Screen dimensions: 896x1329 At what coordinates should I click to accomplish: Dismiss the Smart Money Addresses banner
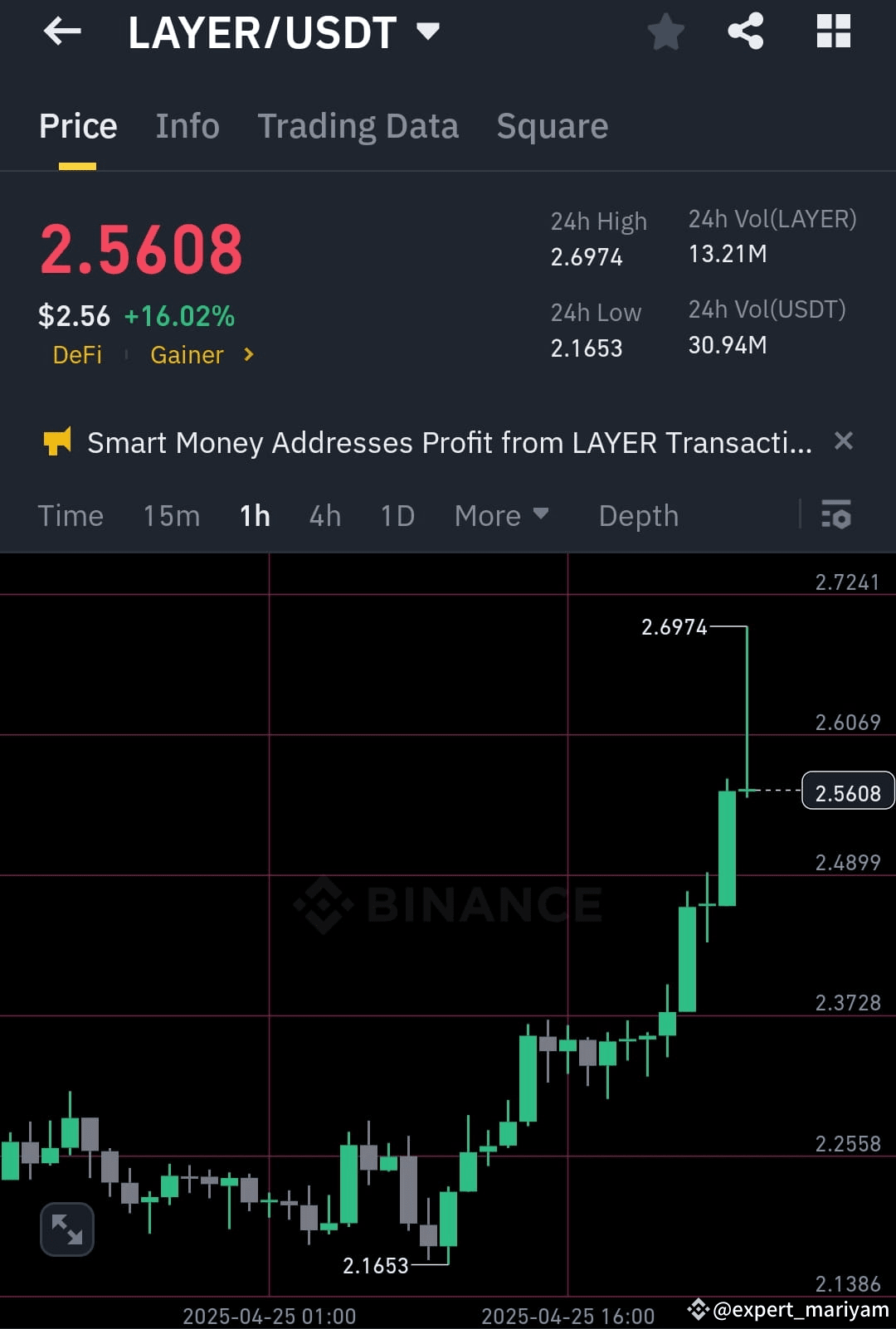pos(844,442)
